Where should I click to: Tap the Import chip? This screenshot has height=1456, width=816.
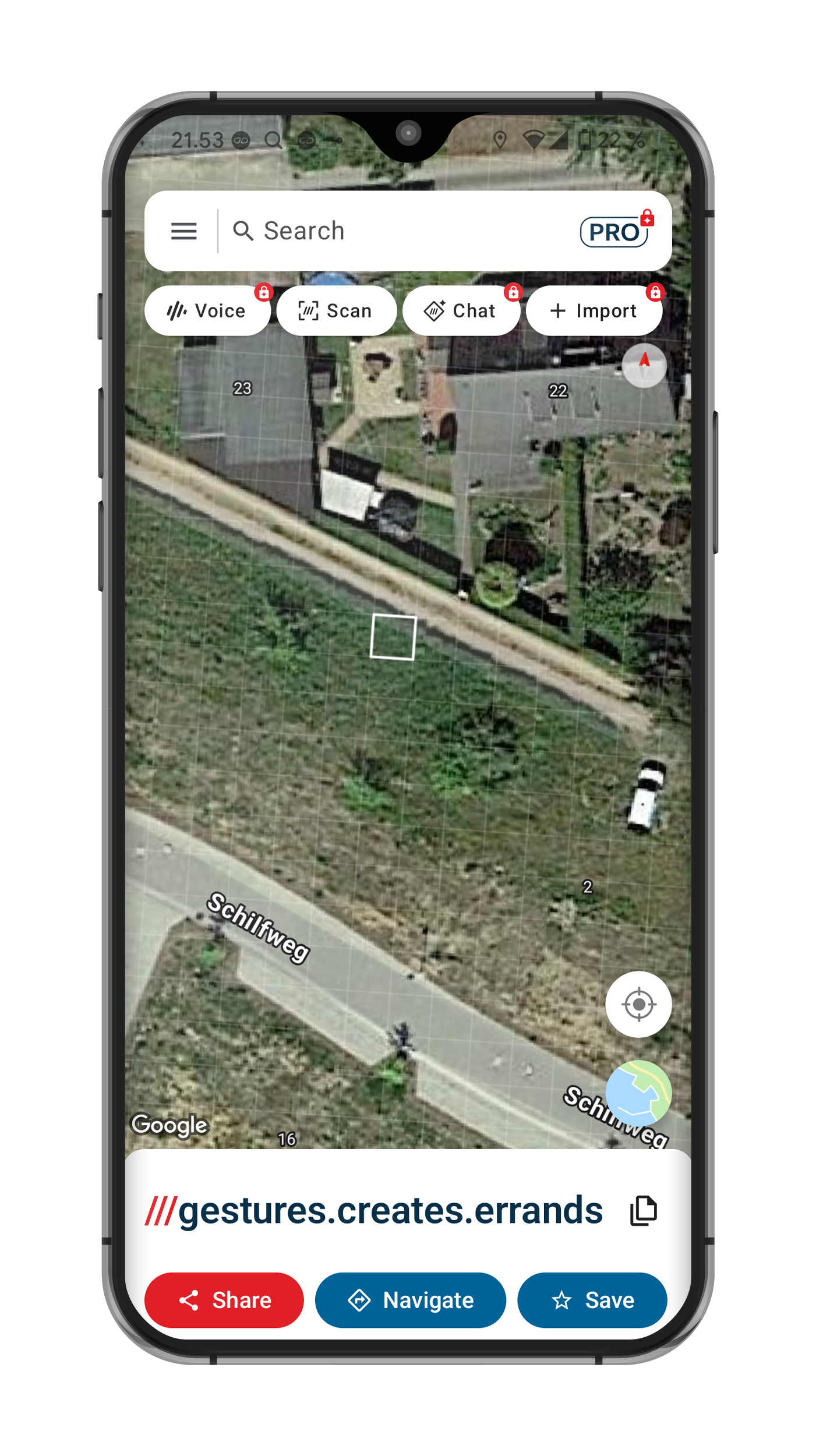[x=594, y=310]
